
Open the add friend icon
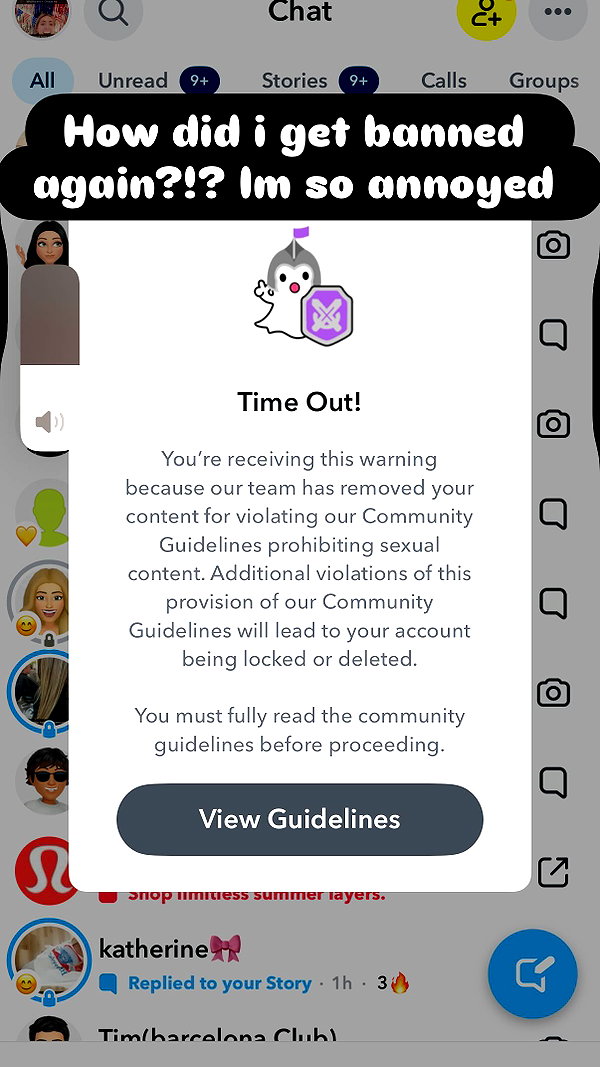[x=486, y=13]
